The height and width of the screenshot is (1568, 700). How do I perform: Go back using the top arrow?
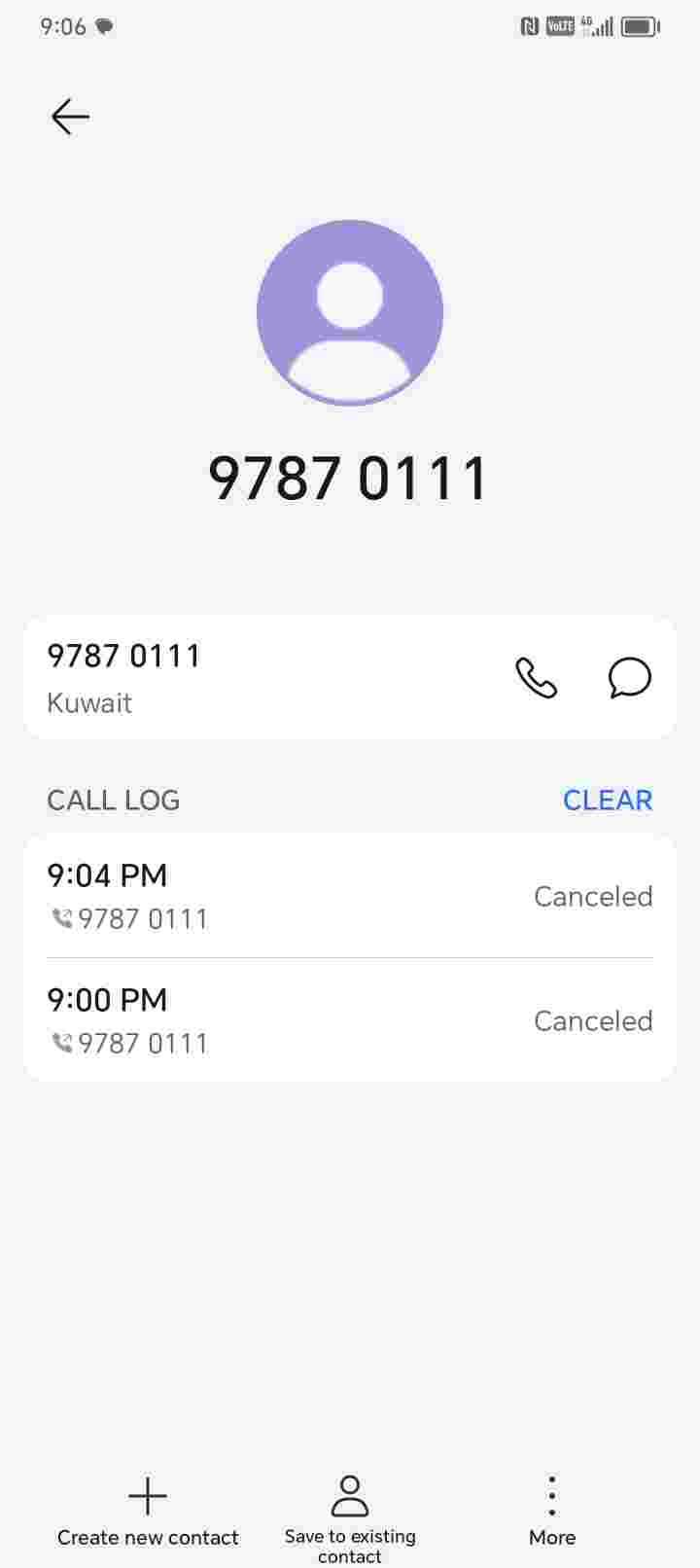70,117
